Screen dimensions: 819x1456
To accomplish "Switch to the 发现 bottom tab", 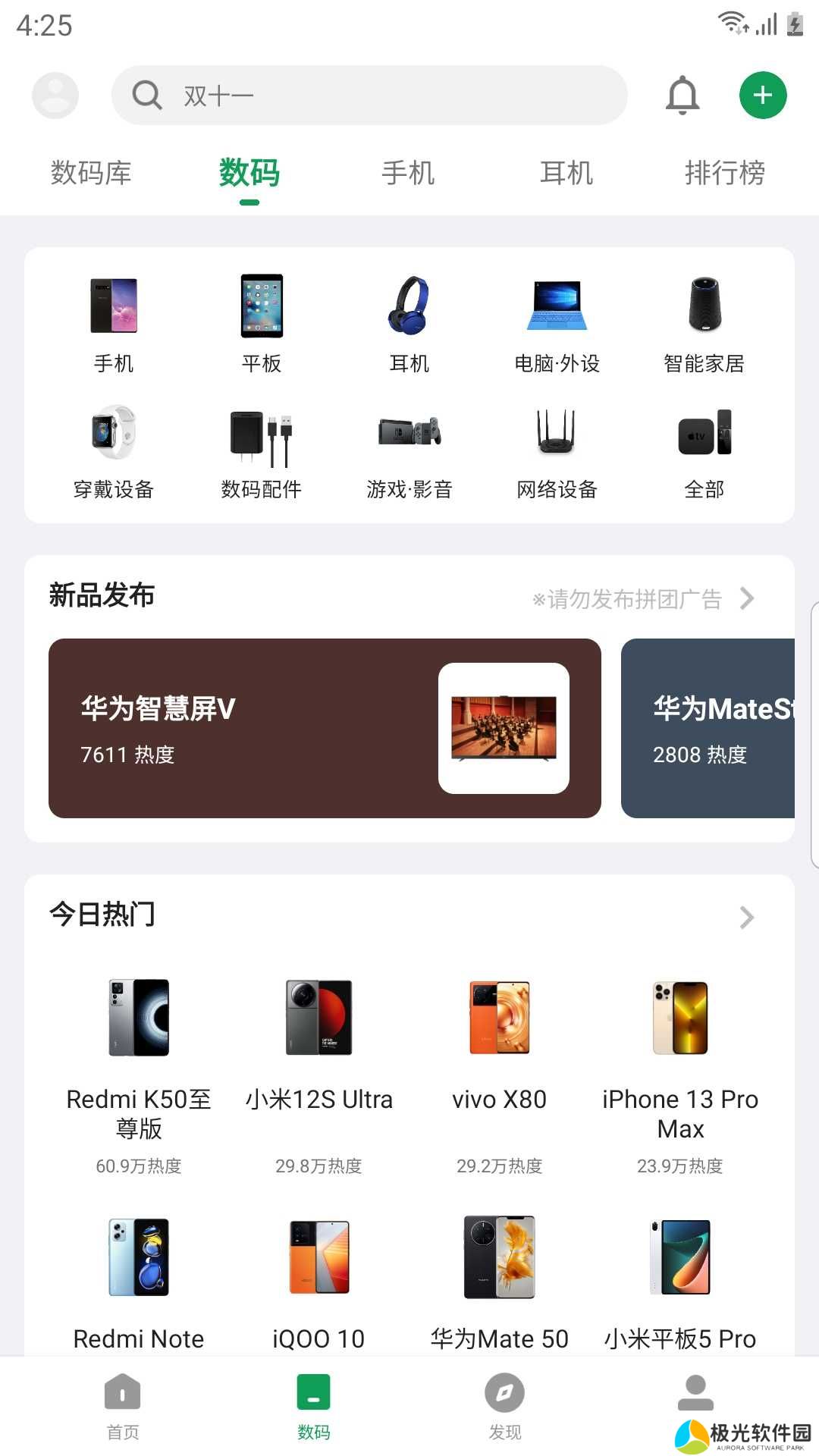I will coord(504,1405).
